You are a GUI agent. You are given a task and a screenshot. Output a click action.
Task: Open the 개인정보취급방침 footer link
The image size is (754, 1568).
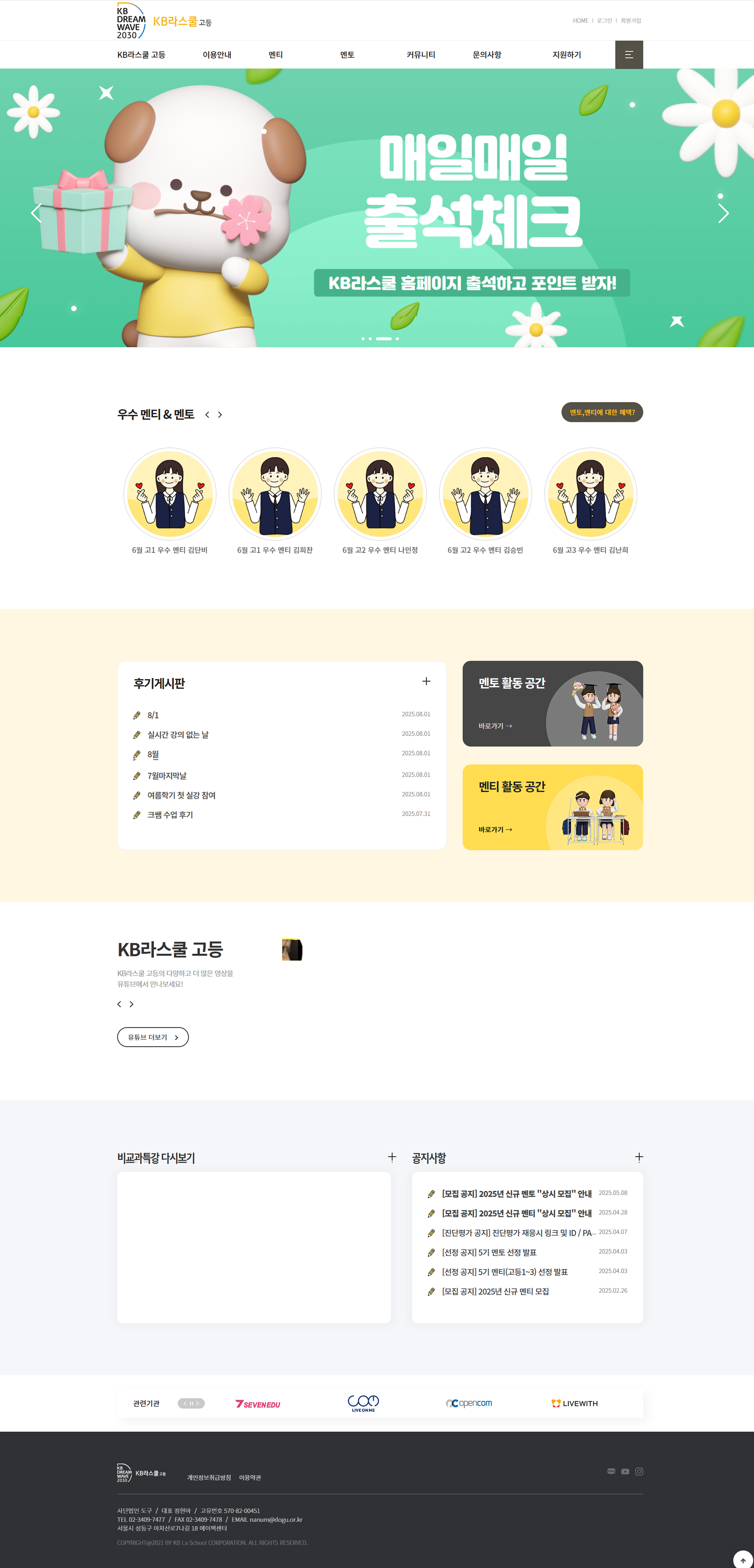[209, 1477]
